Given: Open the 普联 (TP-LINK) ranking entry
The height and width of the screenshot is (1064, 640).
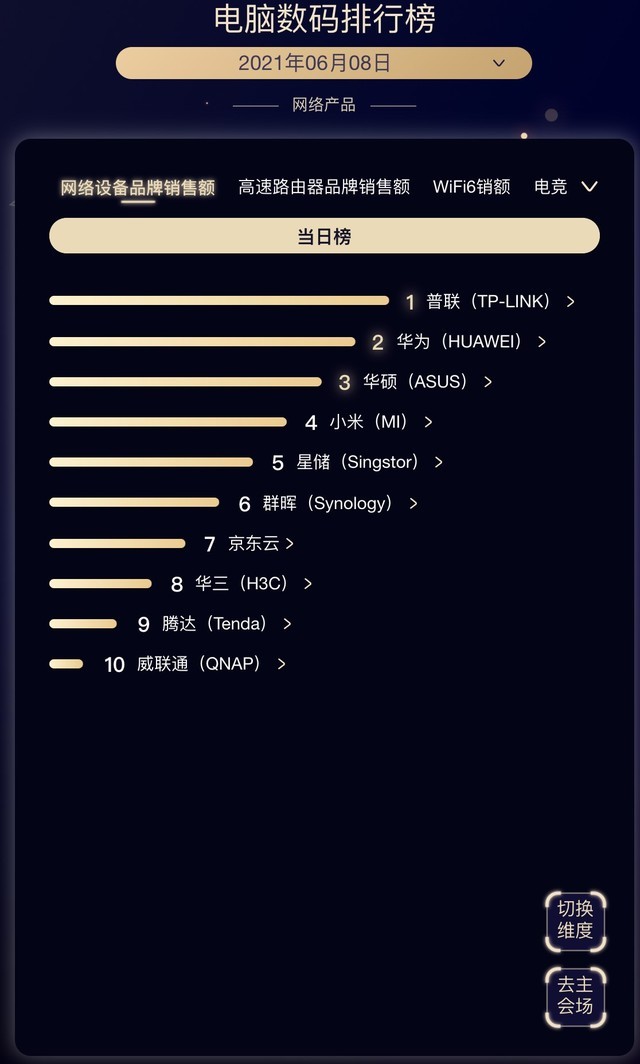Looking at the screenshot, I should [x=489, y=301].
